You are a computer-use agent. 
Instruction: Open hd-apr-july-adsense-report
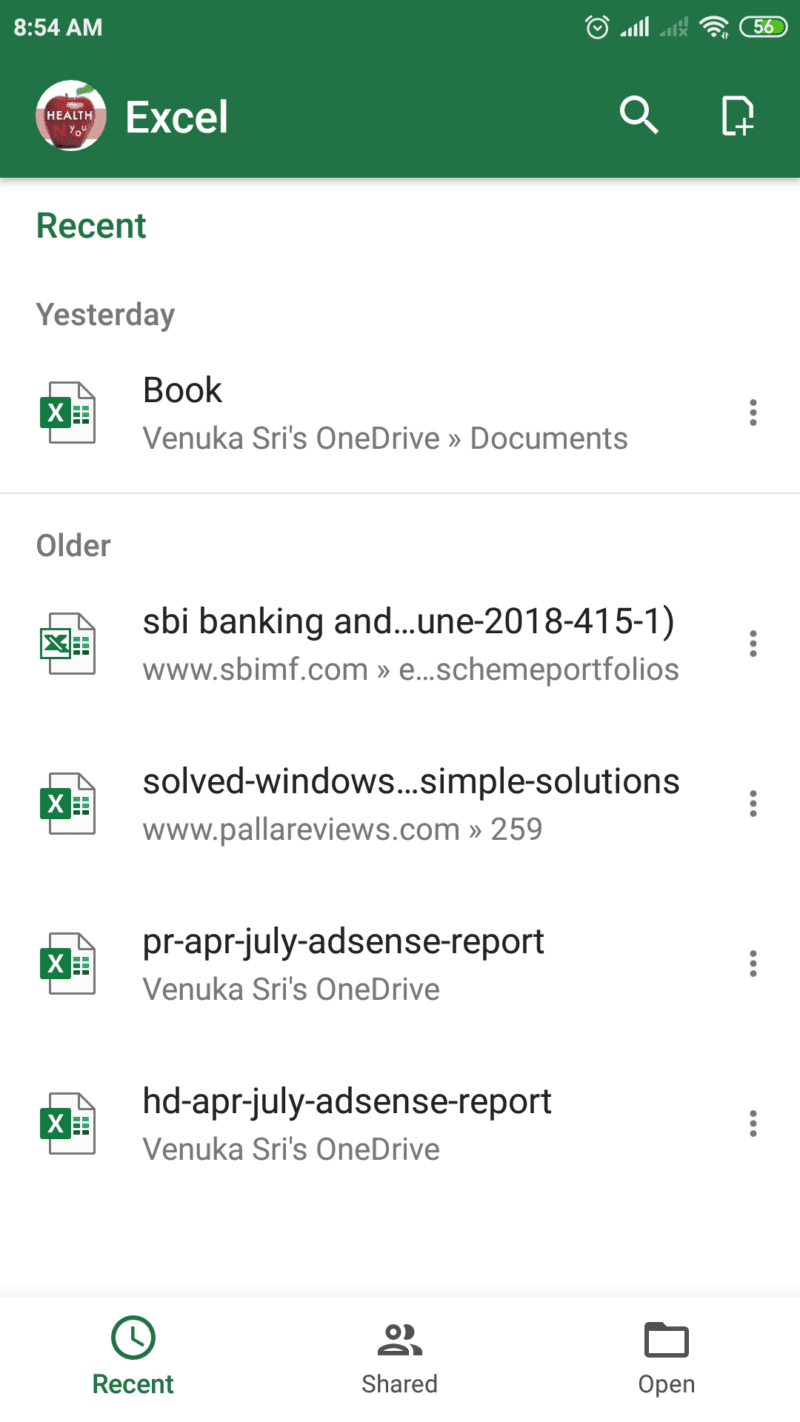(400, 1124)
